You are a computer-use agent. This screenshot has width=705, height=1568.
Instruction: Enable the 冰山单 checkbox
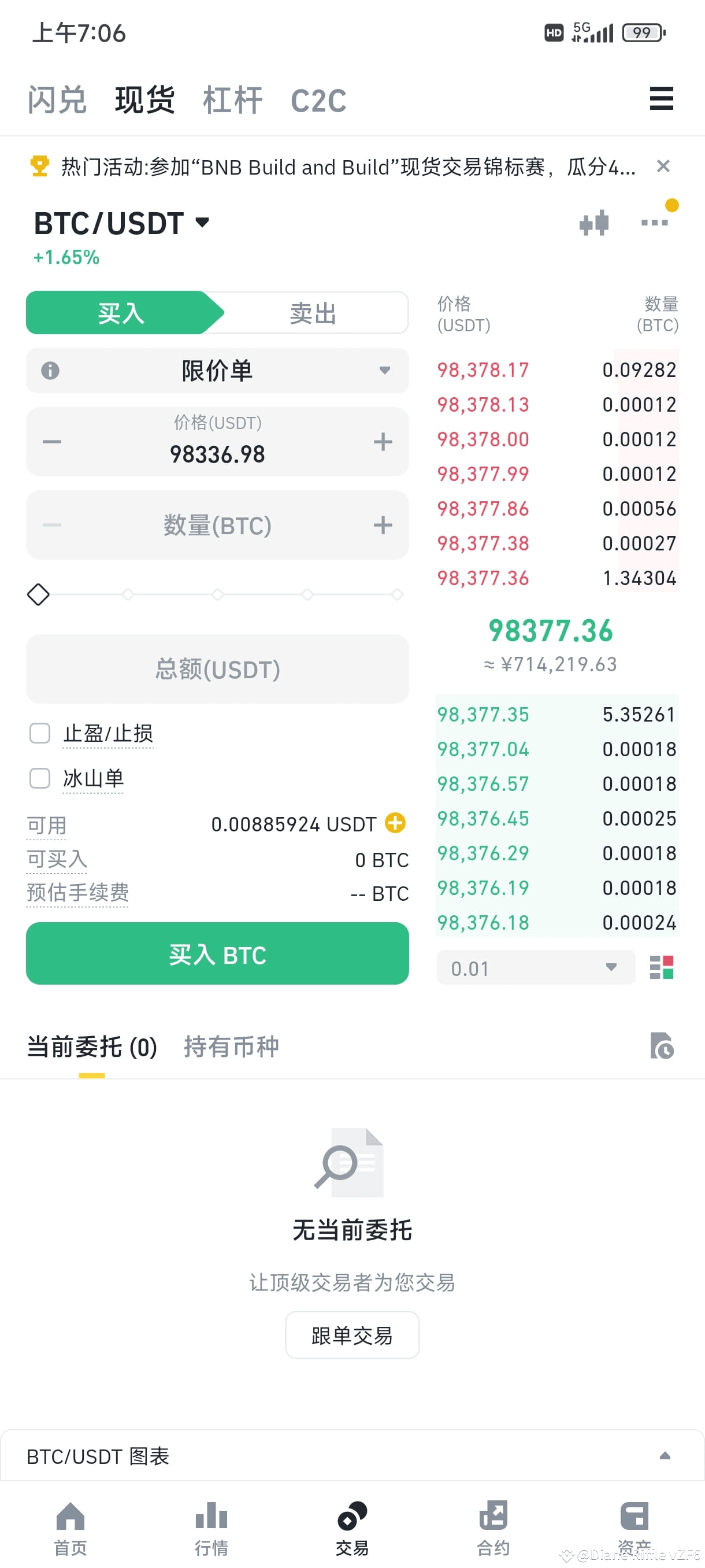point(39,779)
